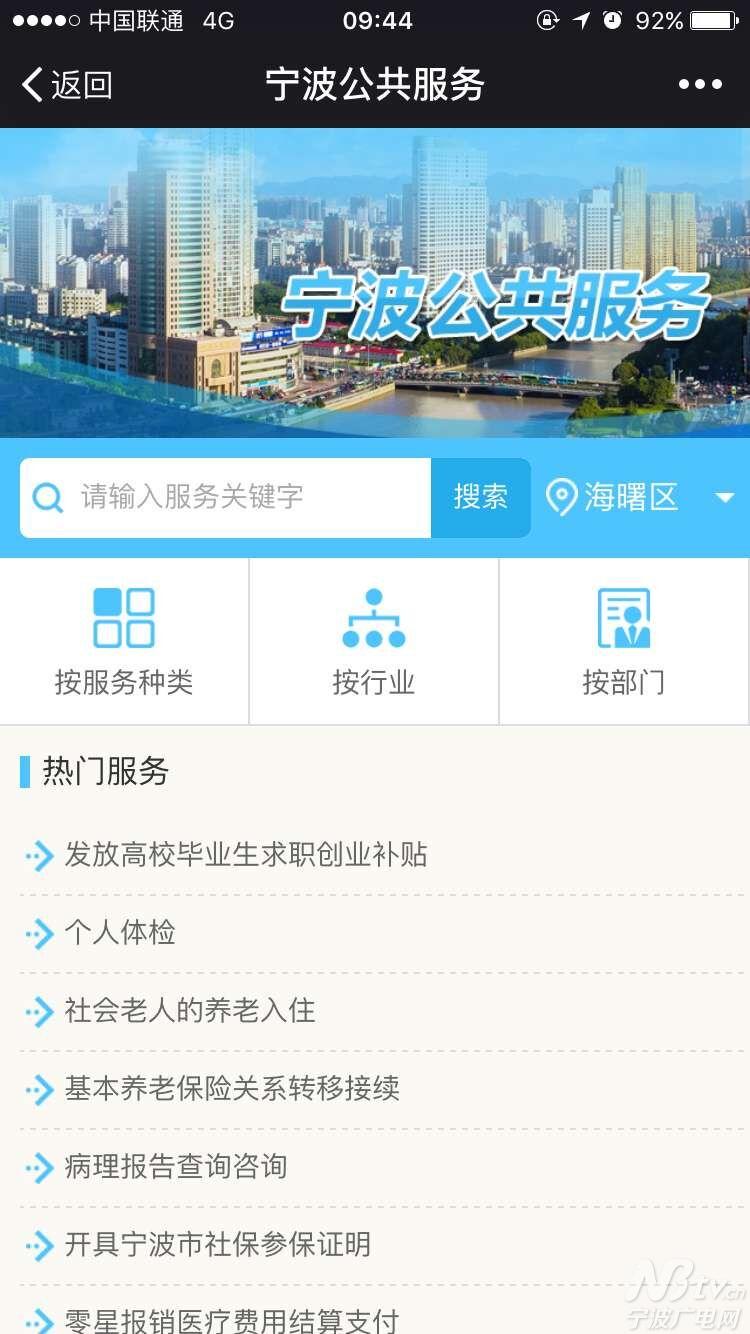Open the three-dot overflow menu
750x1334 pixels.
coord(700,85)
